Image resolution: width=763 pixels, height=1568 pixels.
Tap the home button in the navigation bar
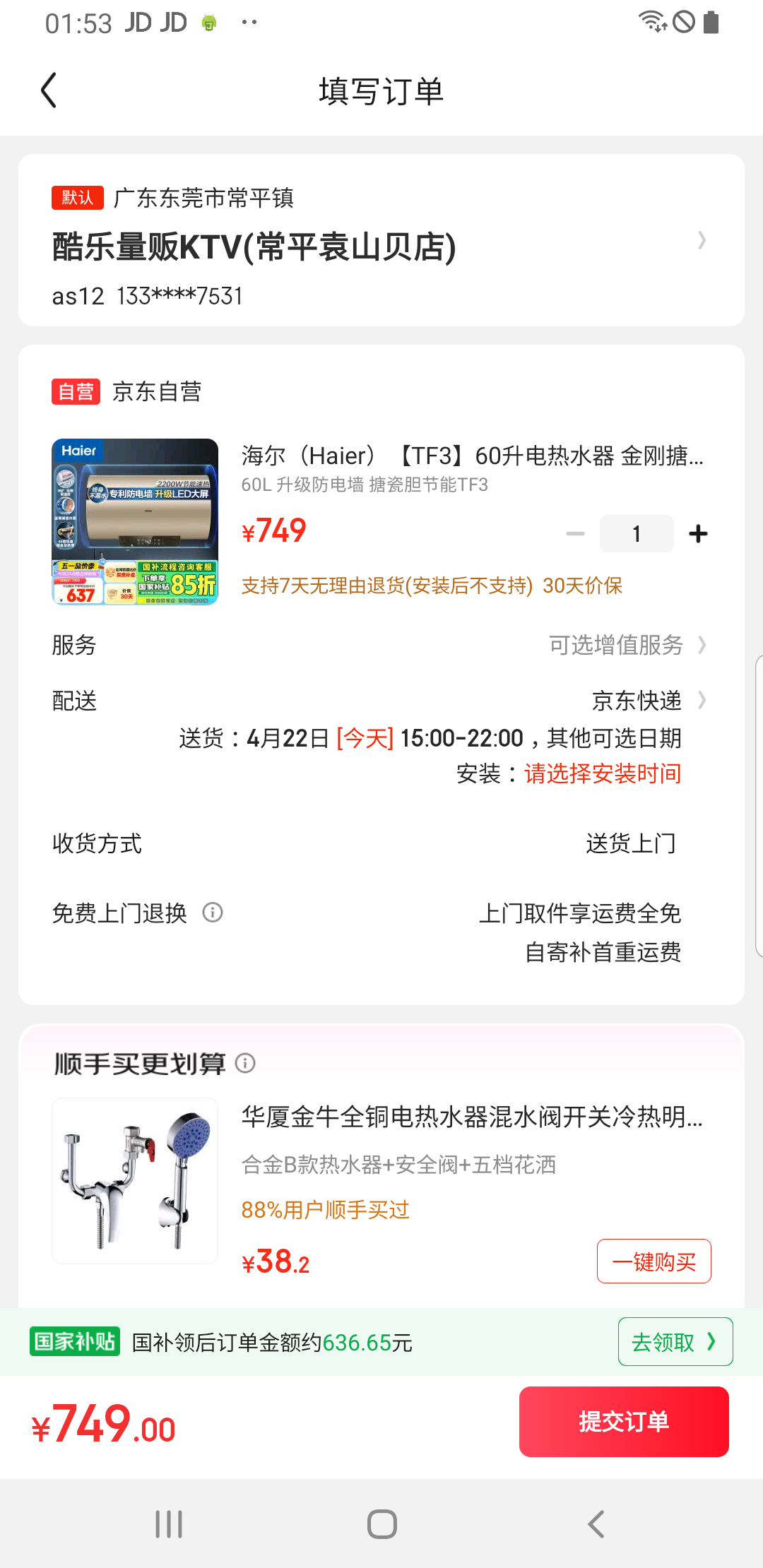pyautogui.click(x=381, y=1524)
